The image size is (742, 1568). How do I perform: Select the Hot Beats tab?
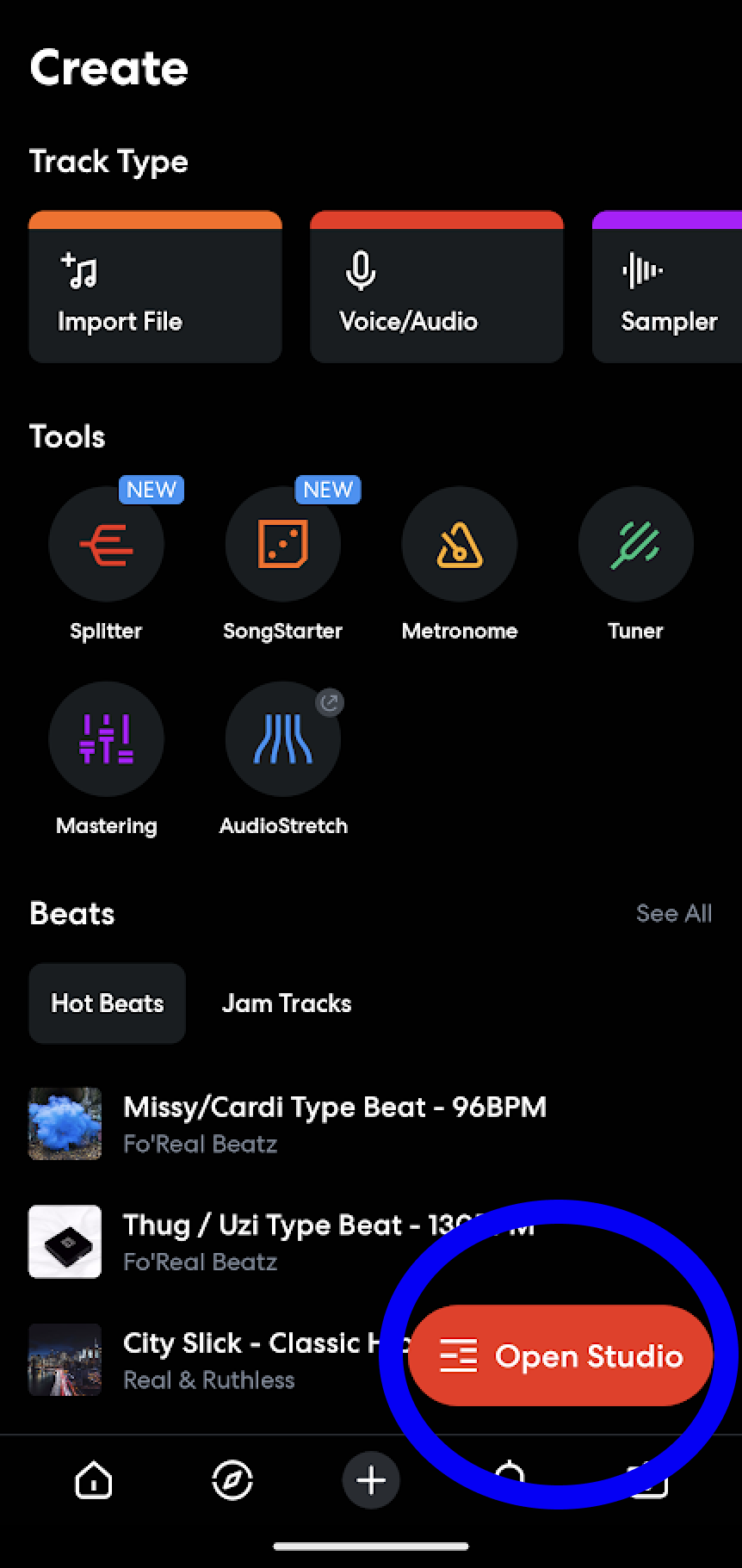tap(108, 1003)
